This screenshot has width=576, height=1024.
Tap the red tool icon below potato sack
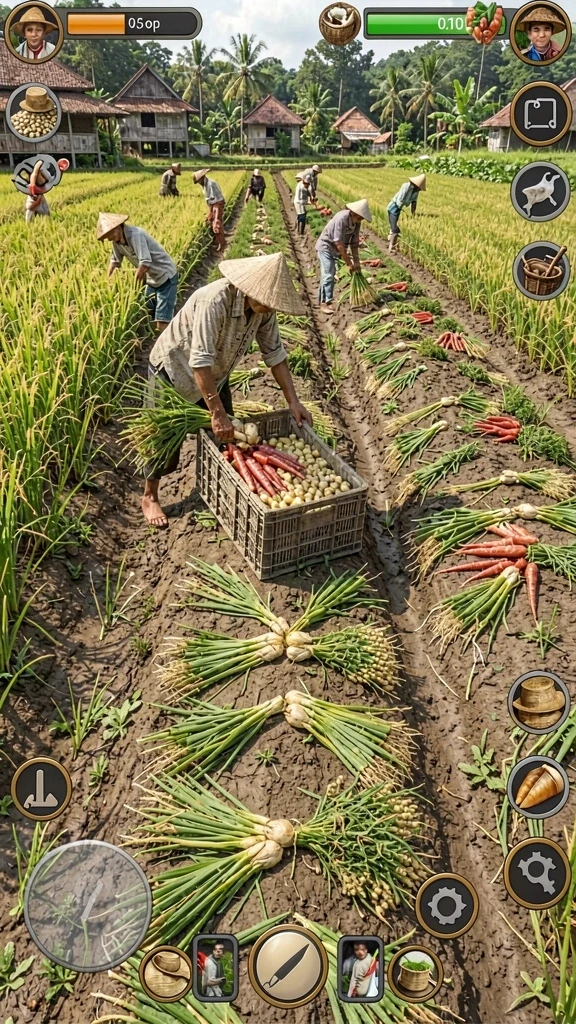tap(38, 175)
